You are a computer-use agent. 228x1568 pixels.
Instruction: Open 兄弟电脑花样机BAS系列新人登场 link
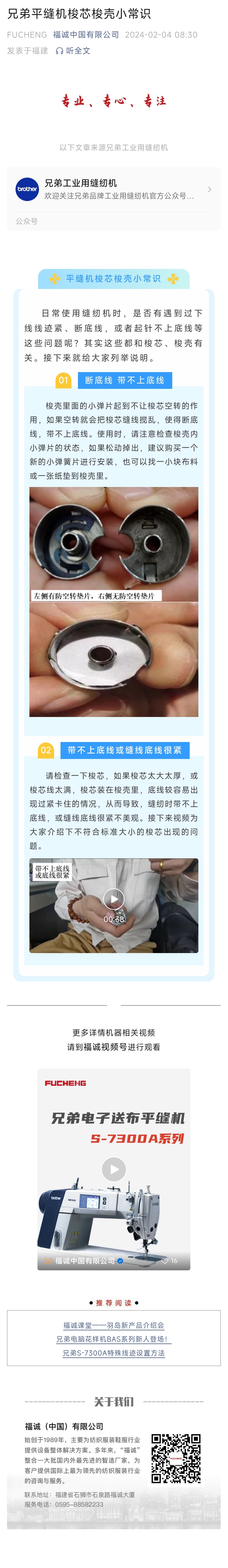point(113,1339)
